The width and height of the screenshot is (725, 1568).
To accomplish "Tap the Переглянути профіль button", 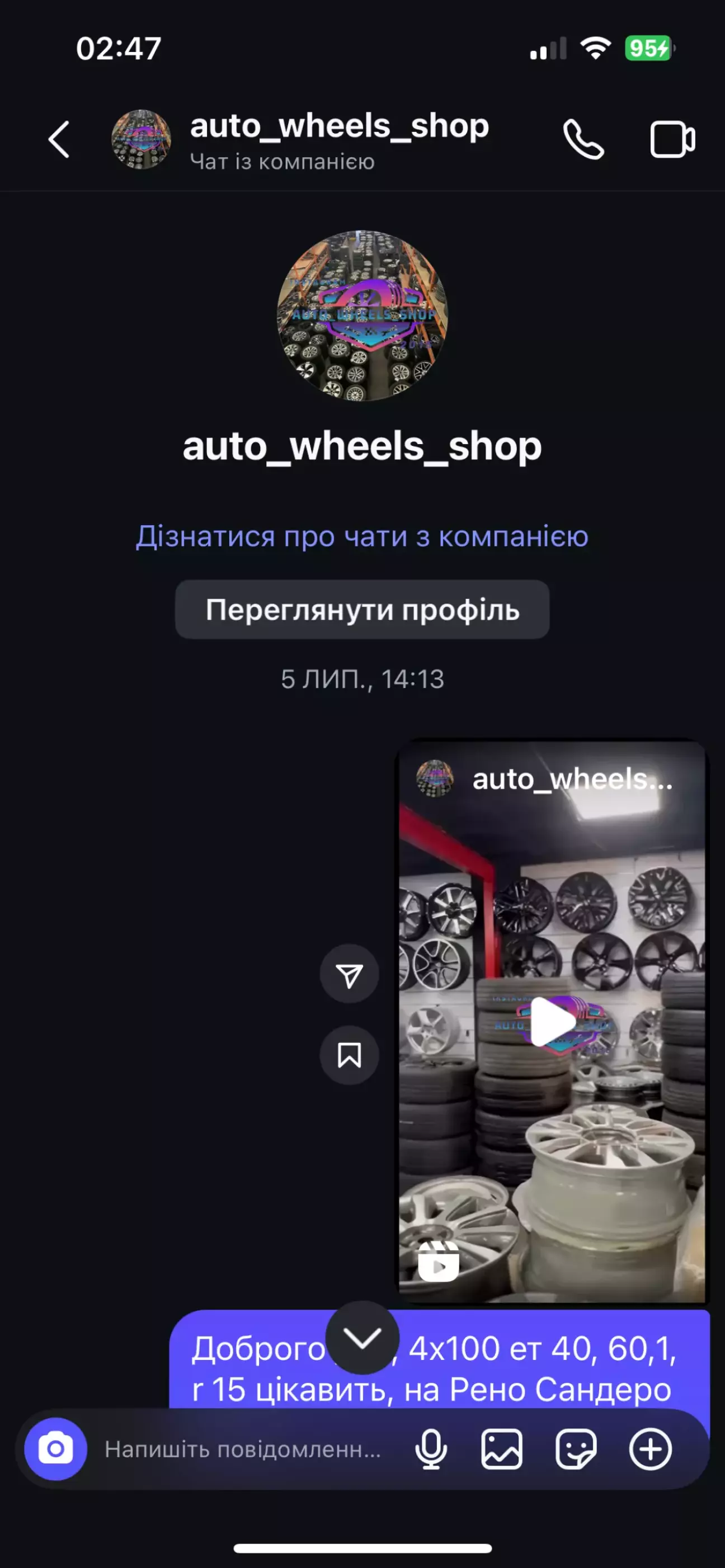I will click(x=362, y=610).
